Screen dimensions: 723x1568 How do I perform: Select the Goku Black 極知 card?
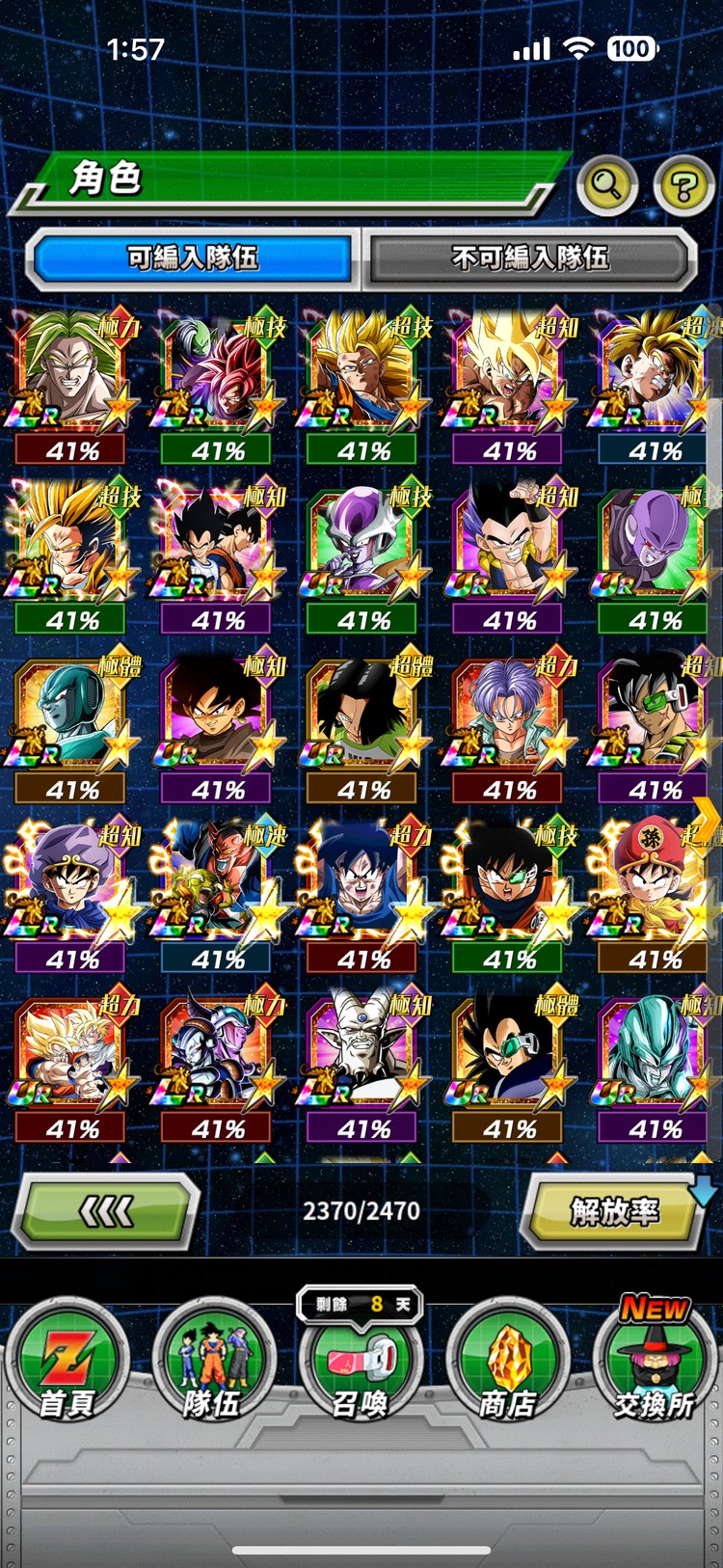point(219,716)
